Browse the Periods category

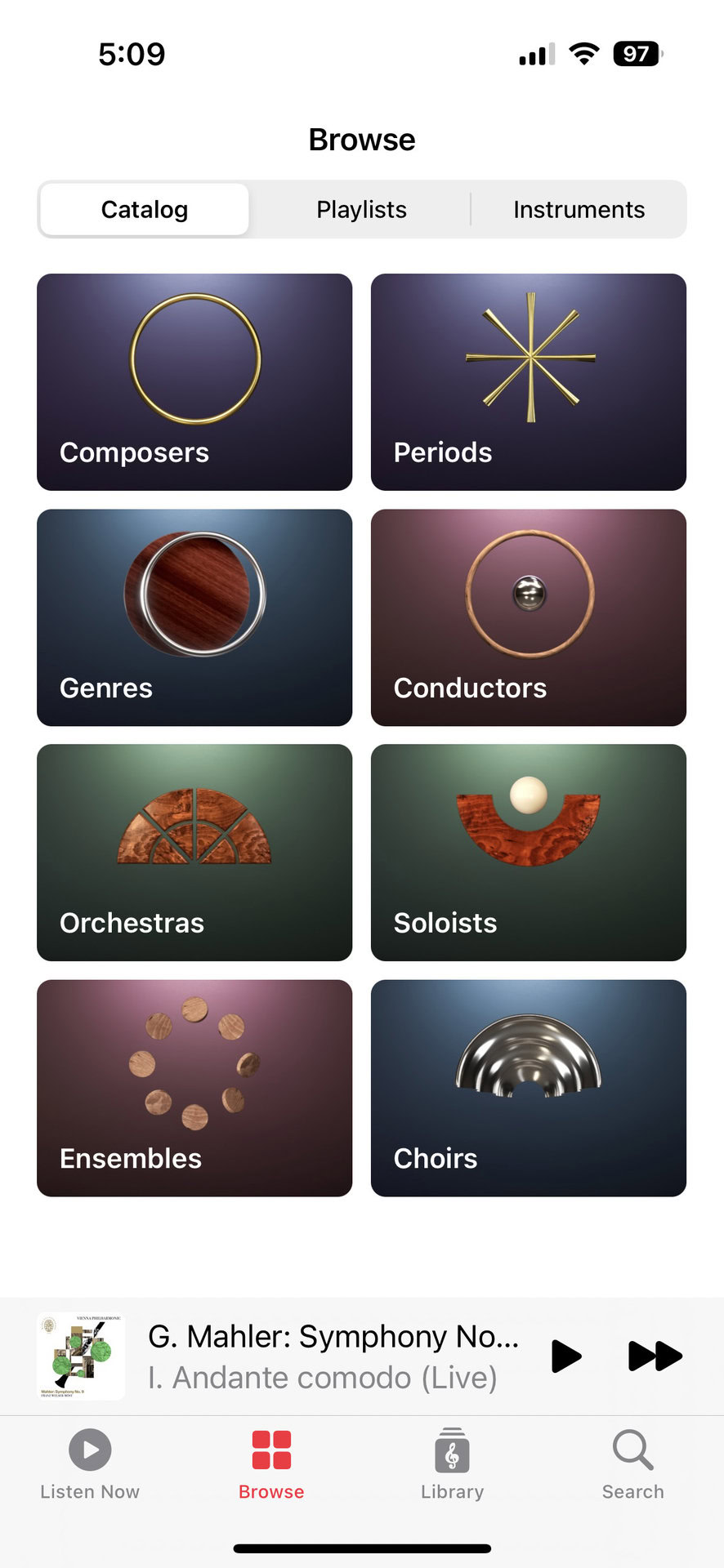pos(528,382)
